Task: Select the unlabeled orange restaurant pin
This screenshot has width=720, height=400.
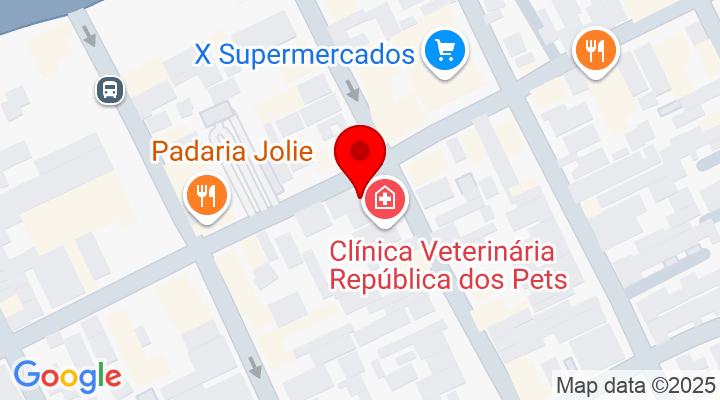Action: click(x=595, y=49)
